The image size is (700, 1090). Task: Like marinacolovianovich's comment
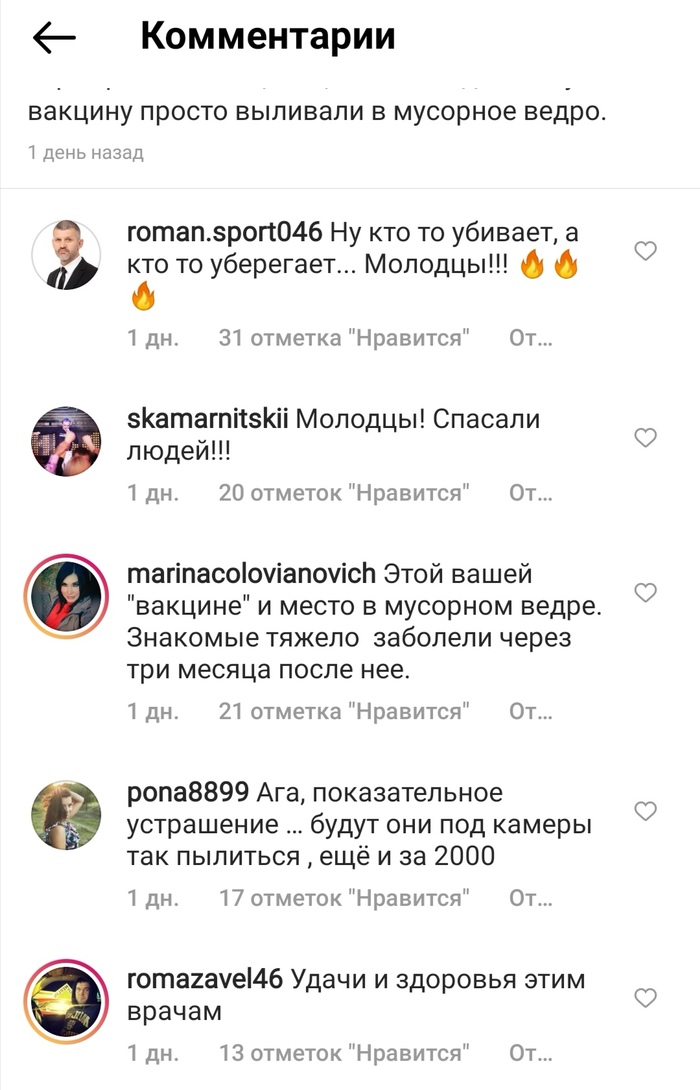click(x=646, y=593)
